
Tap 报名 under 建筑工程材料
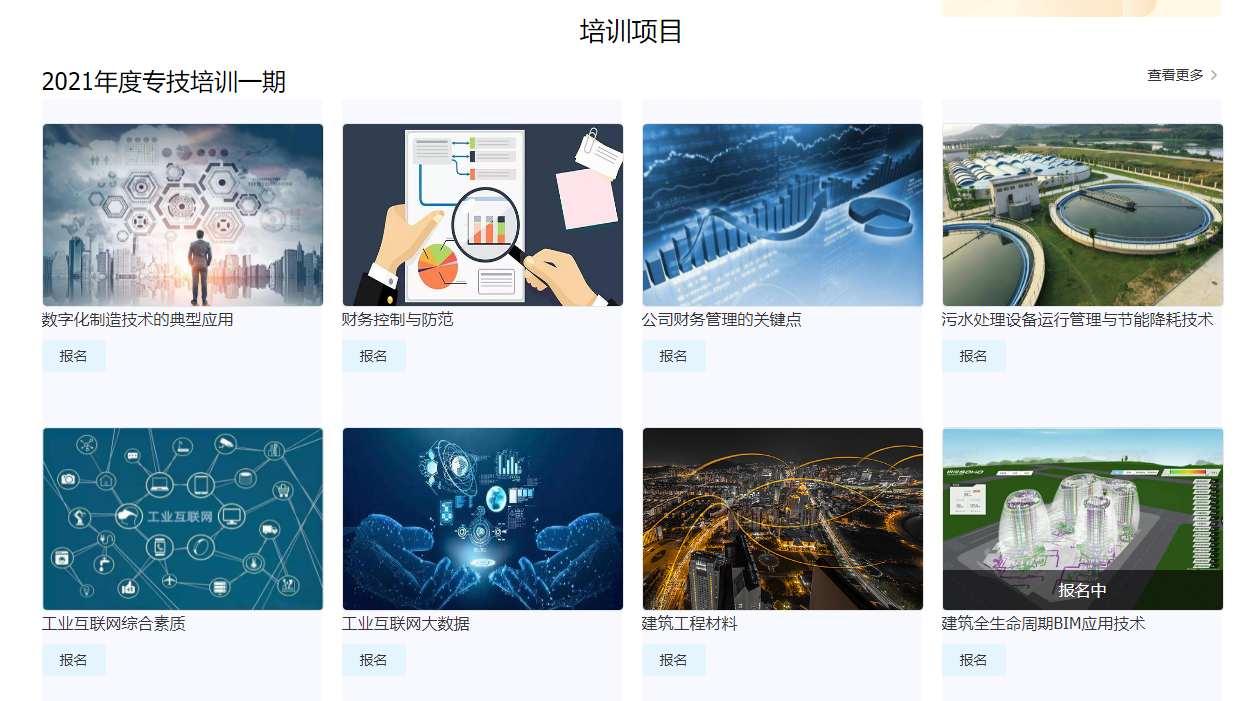673,660
